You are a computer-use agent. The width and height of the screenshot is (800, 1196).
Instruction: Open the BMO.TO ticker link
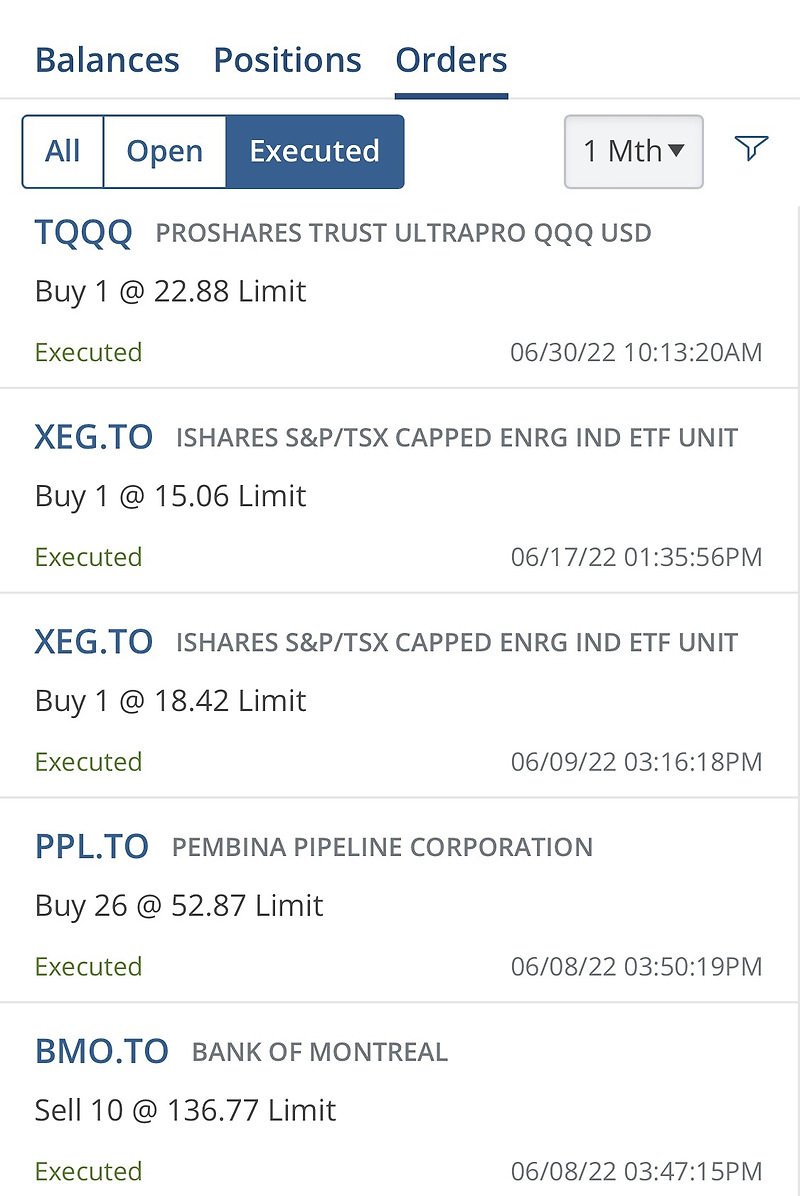(x=101, y=1051)
